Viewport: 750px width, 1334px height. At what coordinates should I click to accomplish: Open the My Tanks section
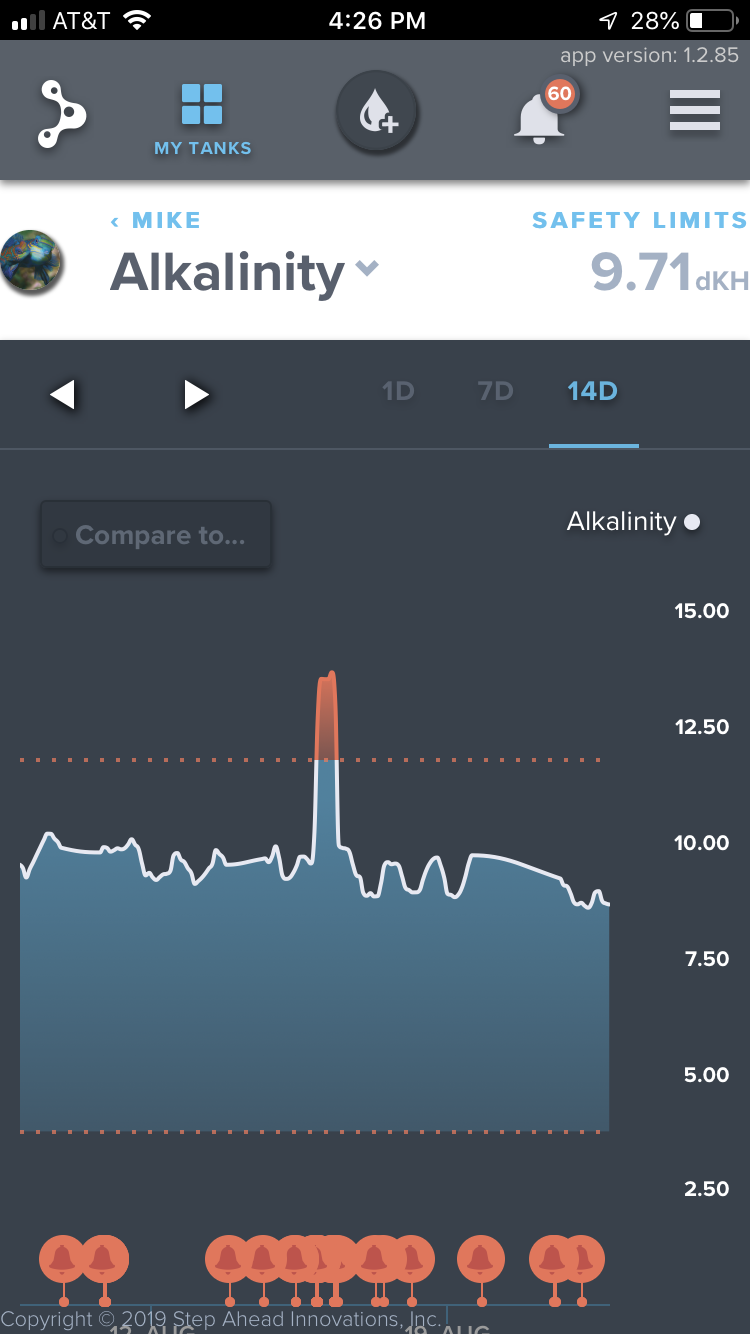(202, 119)
